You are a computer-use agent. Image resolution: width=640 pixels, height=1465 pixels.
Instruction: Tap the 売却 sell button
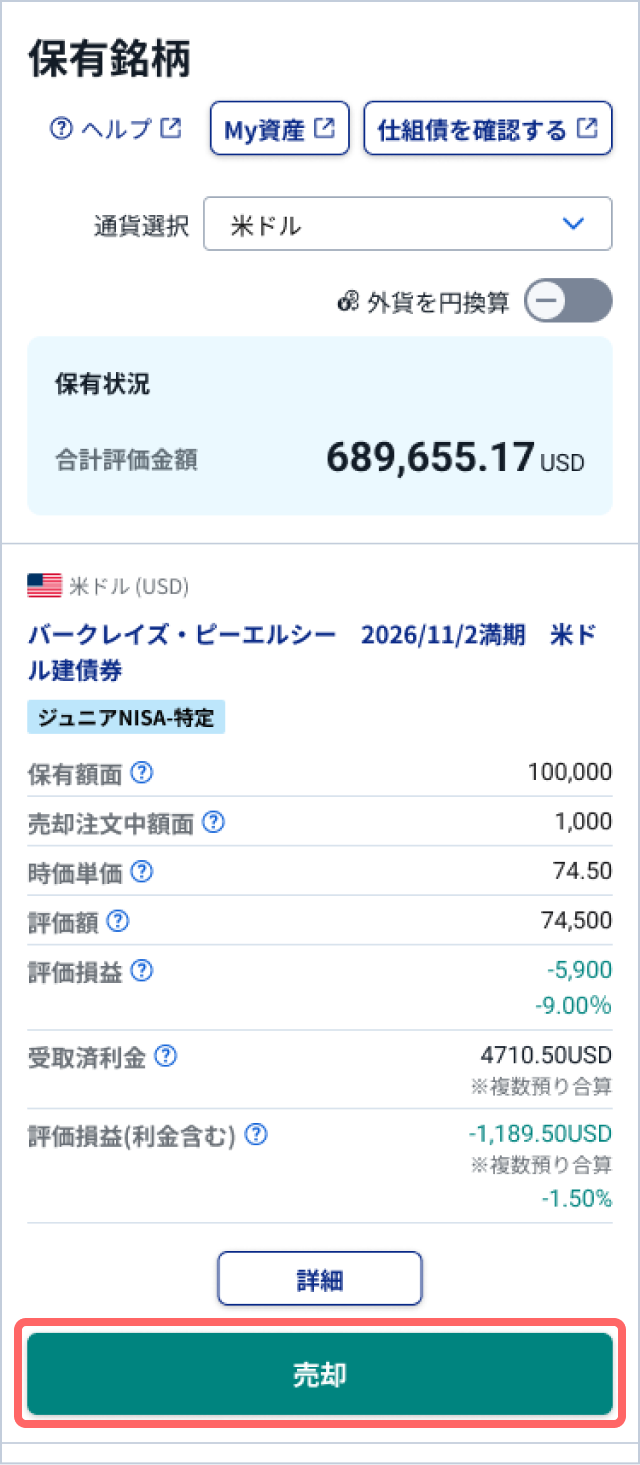(x=320, y=1374)
